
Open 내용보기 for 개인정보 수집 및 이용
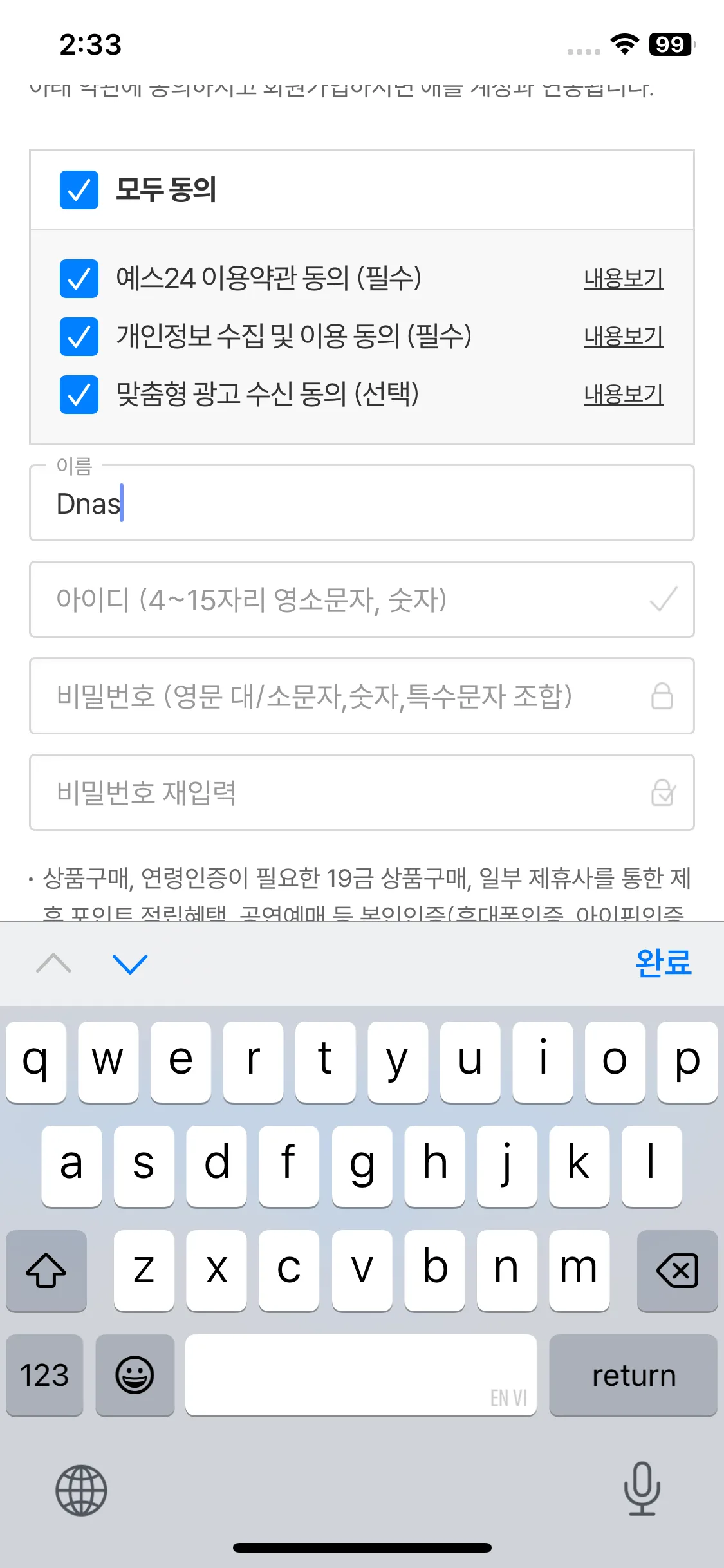[624, 337]
